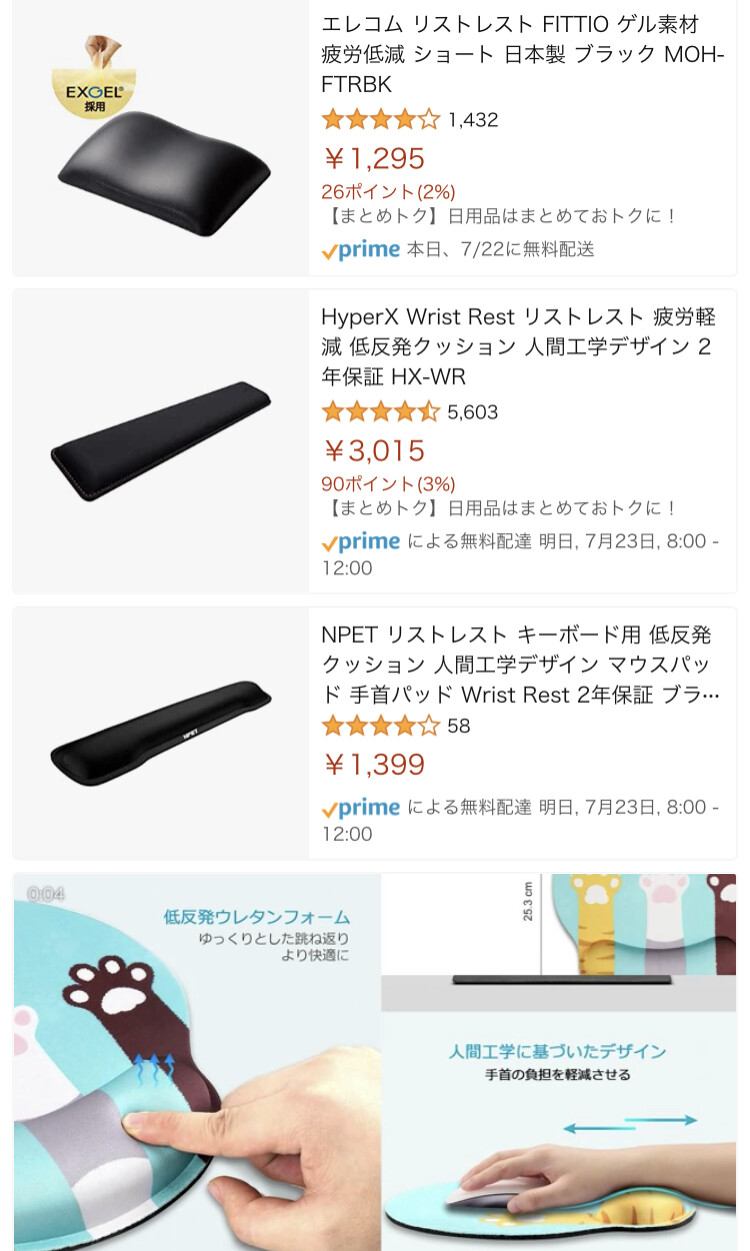
Task: Open the cat paw mouse pad video ad
Action: click(x=375, y=1060)
